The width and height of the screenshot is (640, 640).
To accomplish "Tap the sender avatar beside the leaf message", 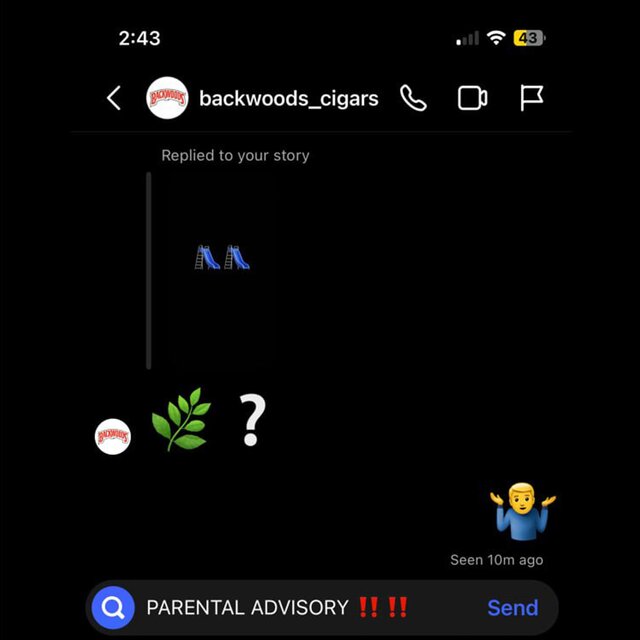I will tap(113, 437).
